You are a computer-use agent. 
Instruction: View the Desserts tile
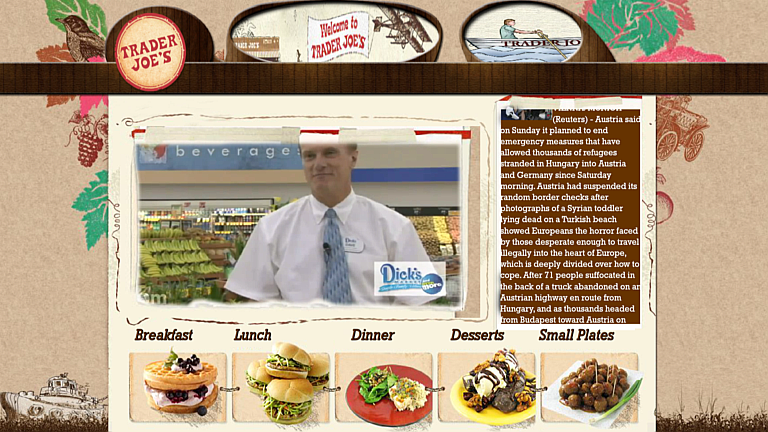pos(487,386)
